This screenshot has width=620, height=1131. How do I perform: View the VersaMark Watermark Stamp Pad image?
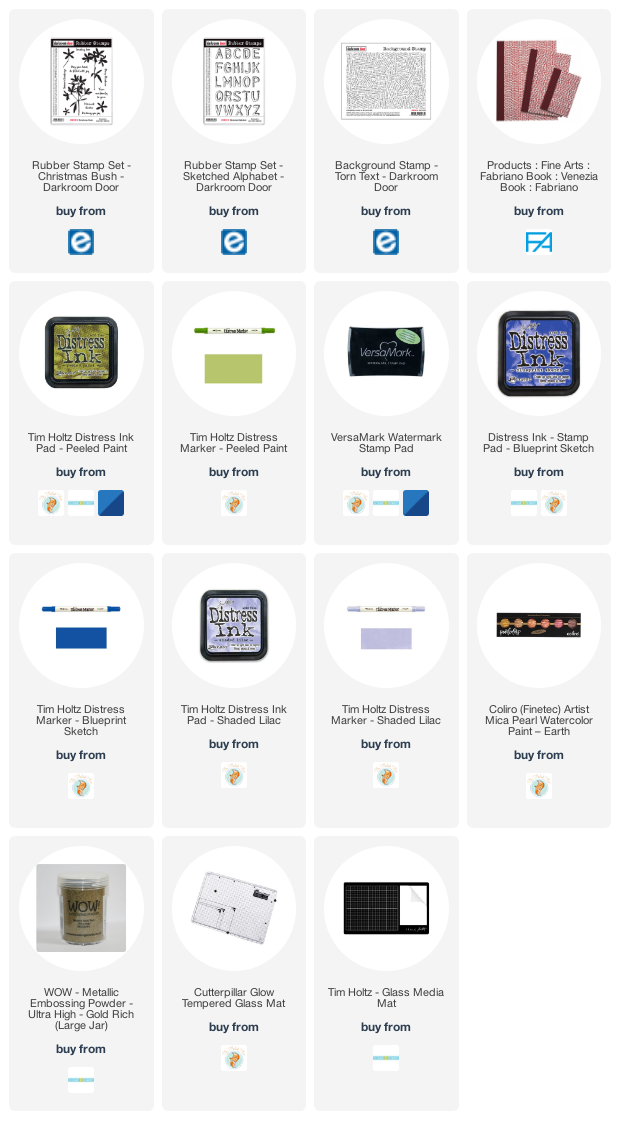(x=386, y=353)
